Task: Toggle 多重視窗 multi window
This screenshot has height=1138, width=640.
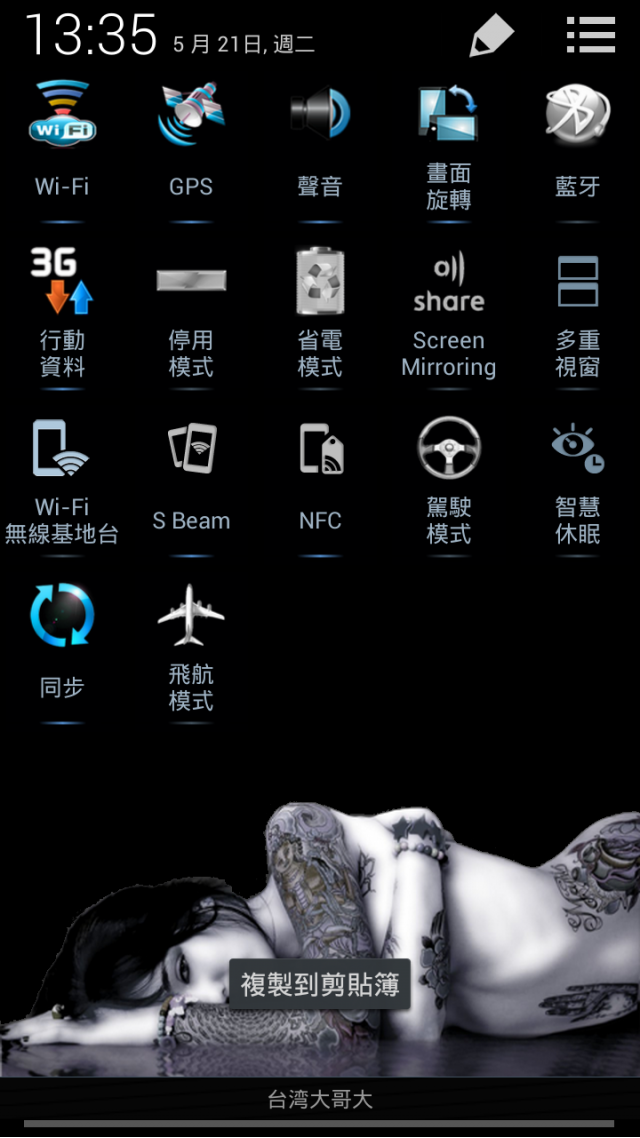Action: click(x=577, y=310)
